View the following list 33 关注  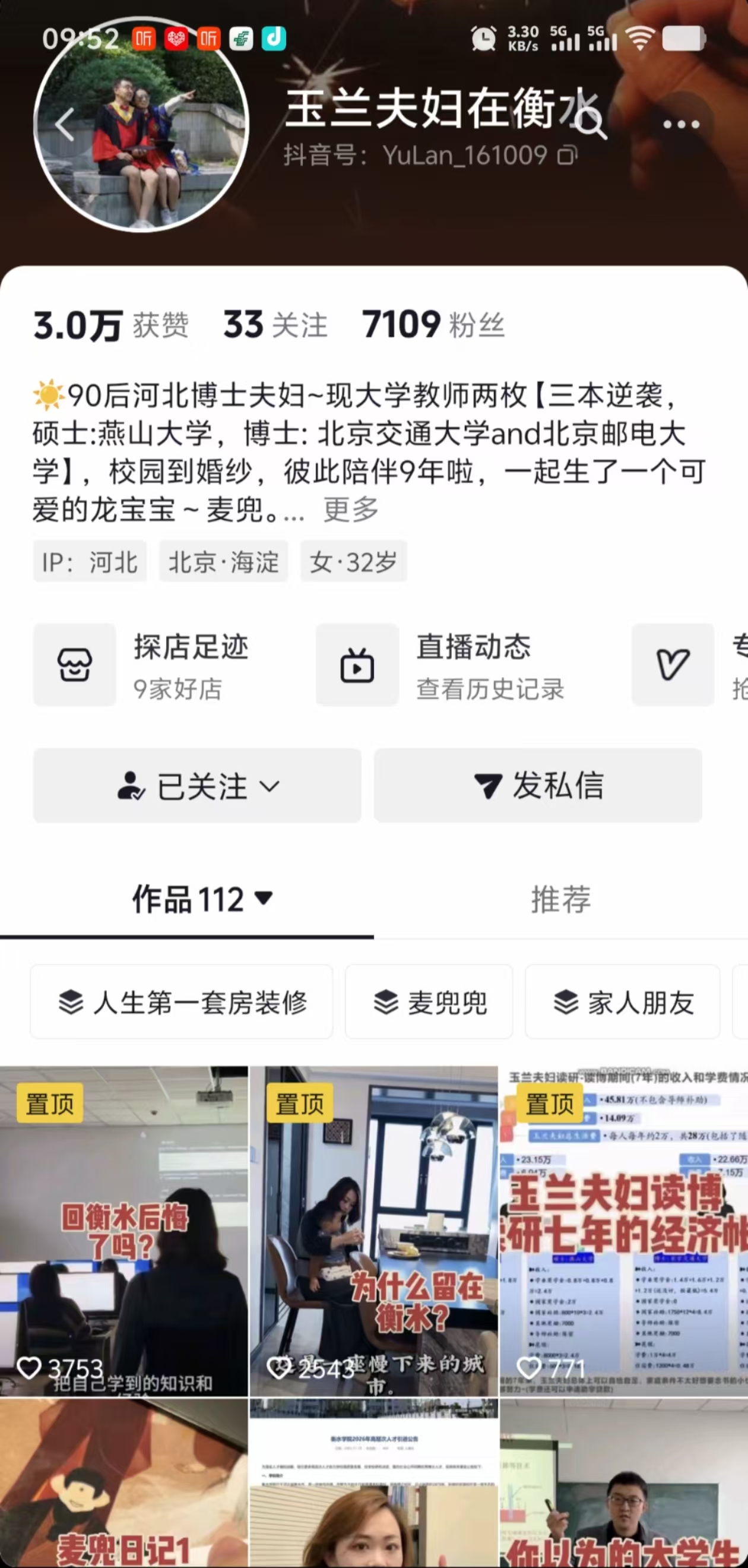275,324
